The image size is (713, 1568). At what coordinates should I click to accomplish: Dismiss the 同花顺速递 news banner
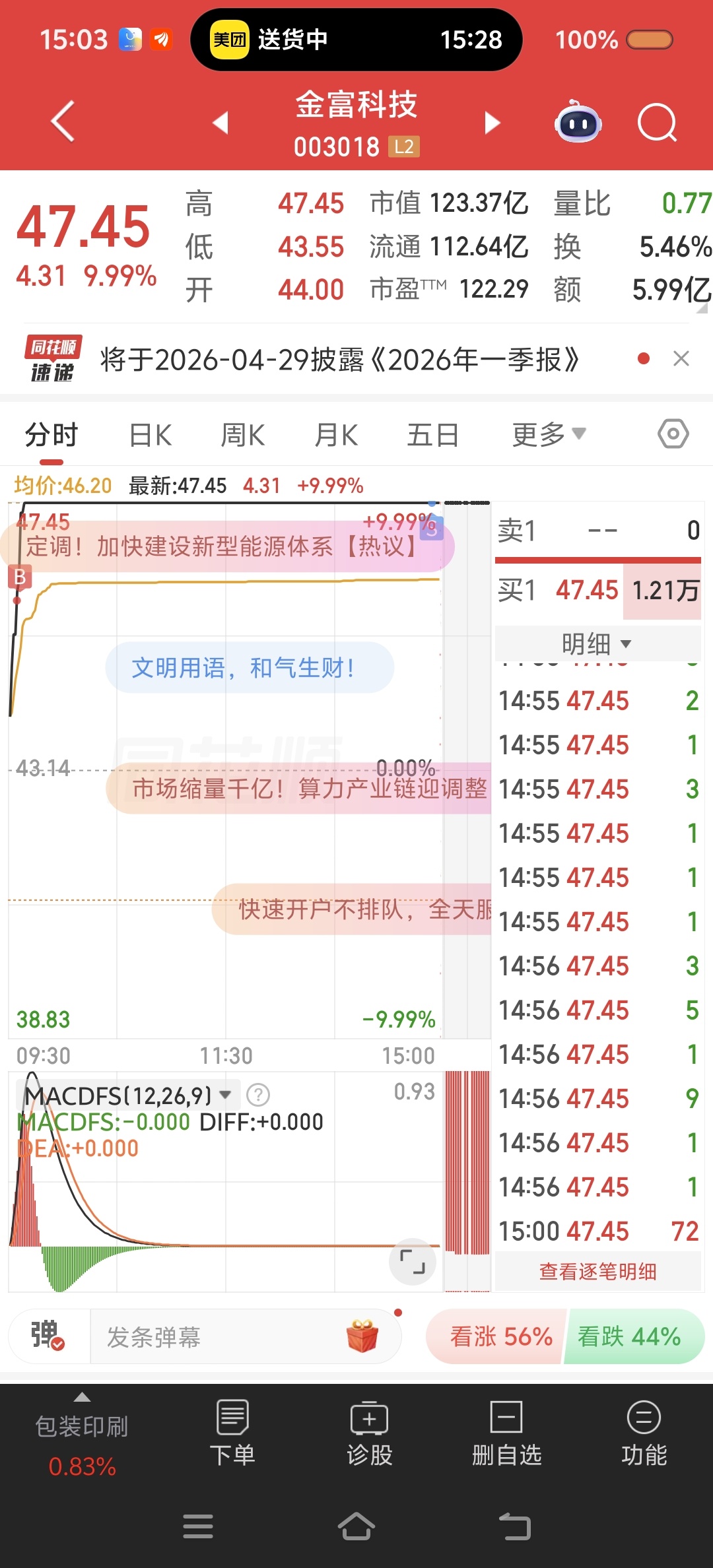pos(681,359)
